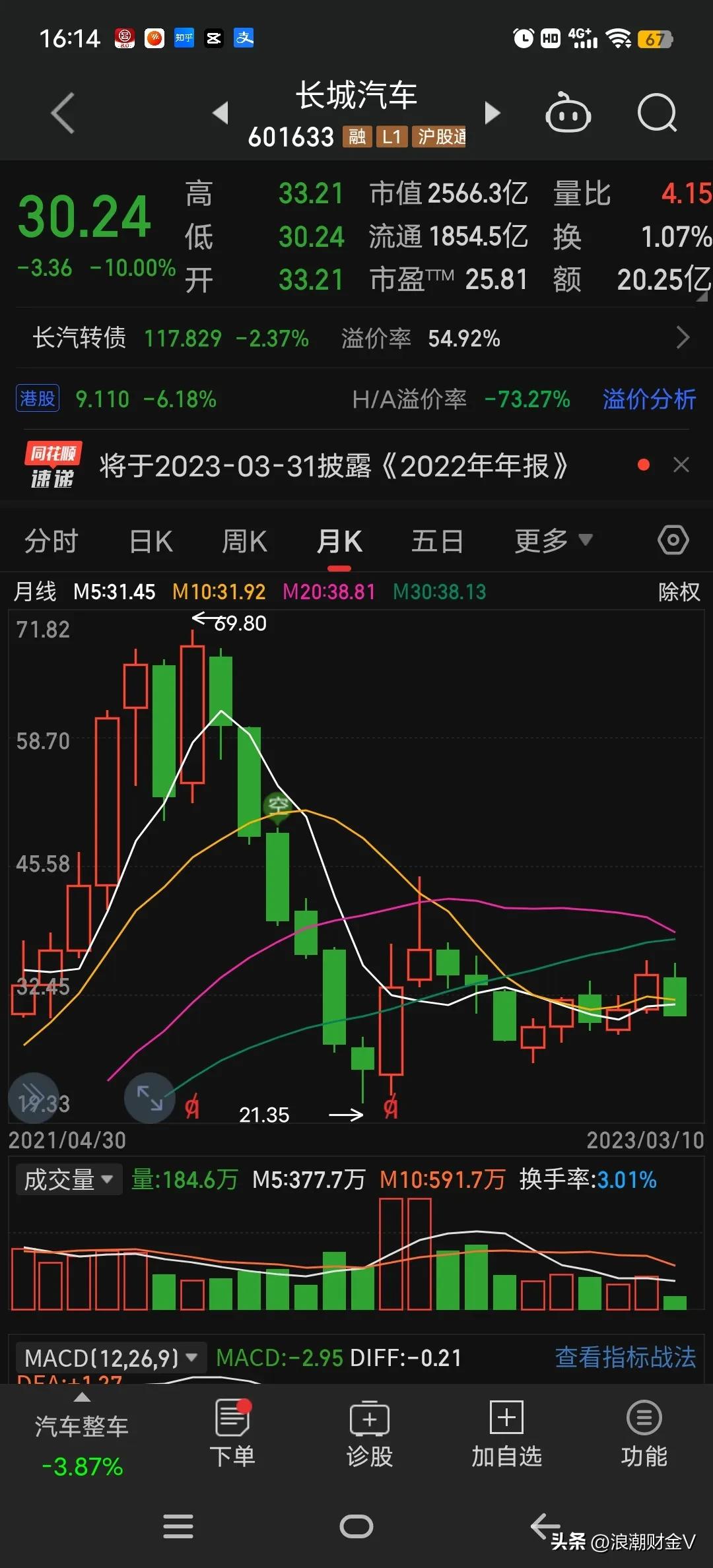
Task: Switch to the 分时 intraday tab
Action: point(51,540)
